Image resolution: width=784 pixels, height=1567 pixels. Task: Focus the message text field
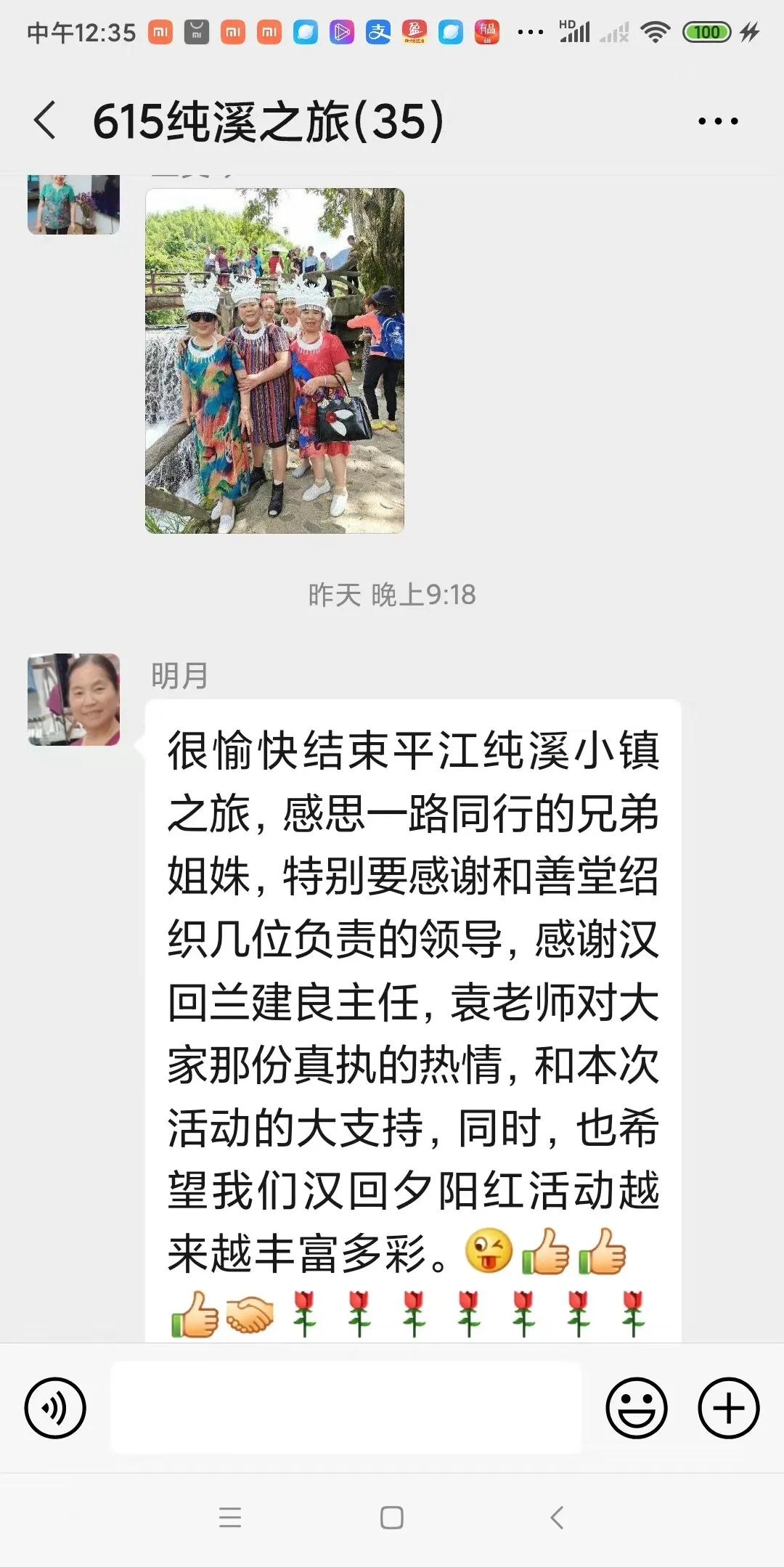click(x=346, y=1408)
